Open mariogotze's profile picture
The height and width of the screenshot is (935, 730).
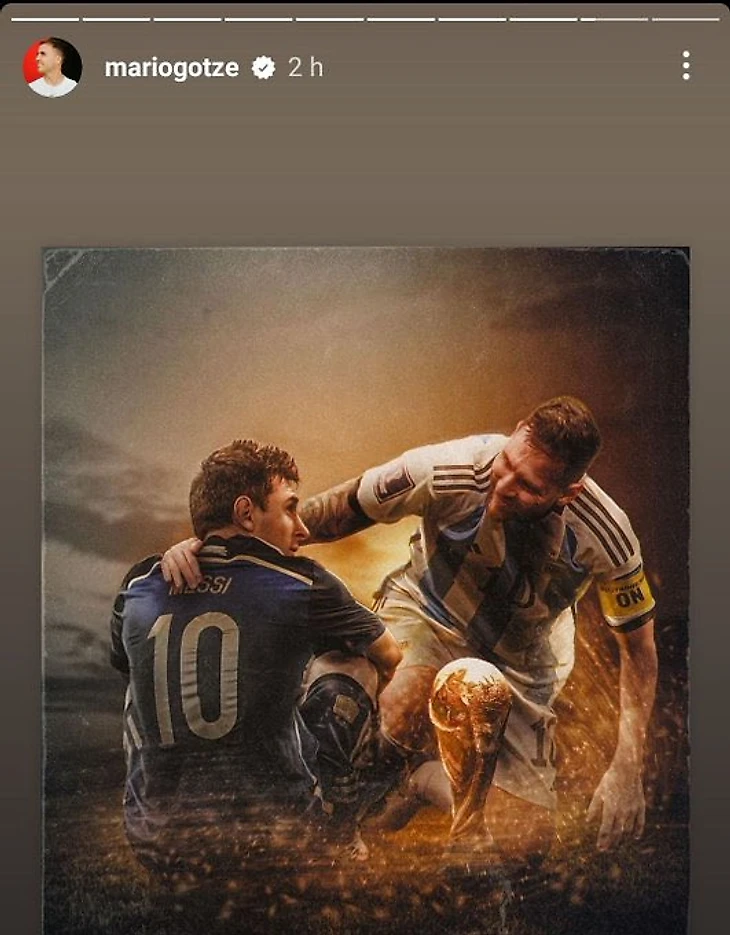click(52, 67)
